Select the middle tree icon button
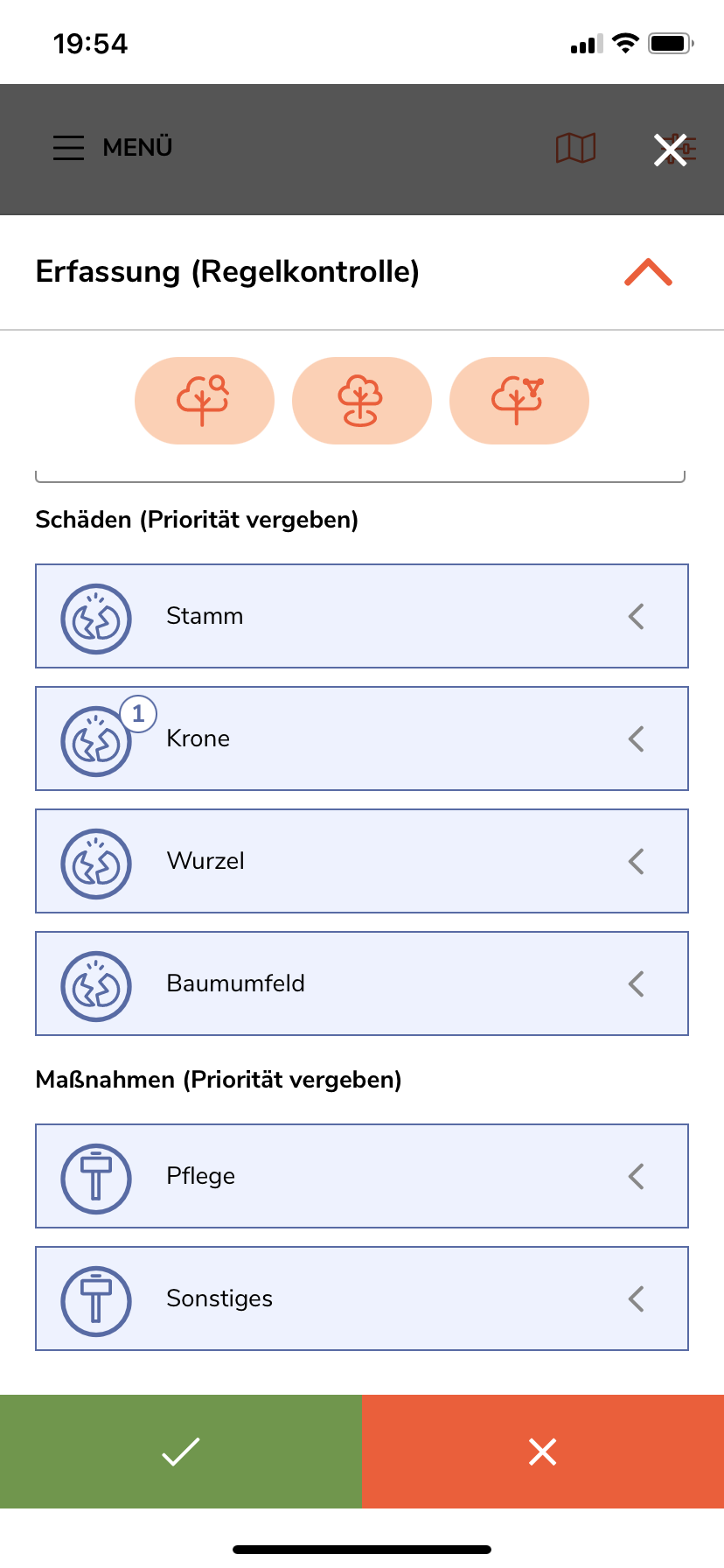This screenshot has width=724, height=1568. (x=361, y=401)
